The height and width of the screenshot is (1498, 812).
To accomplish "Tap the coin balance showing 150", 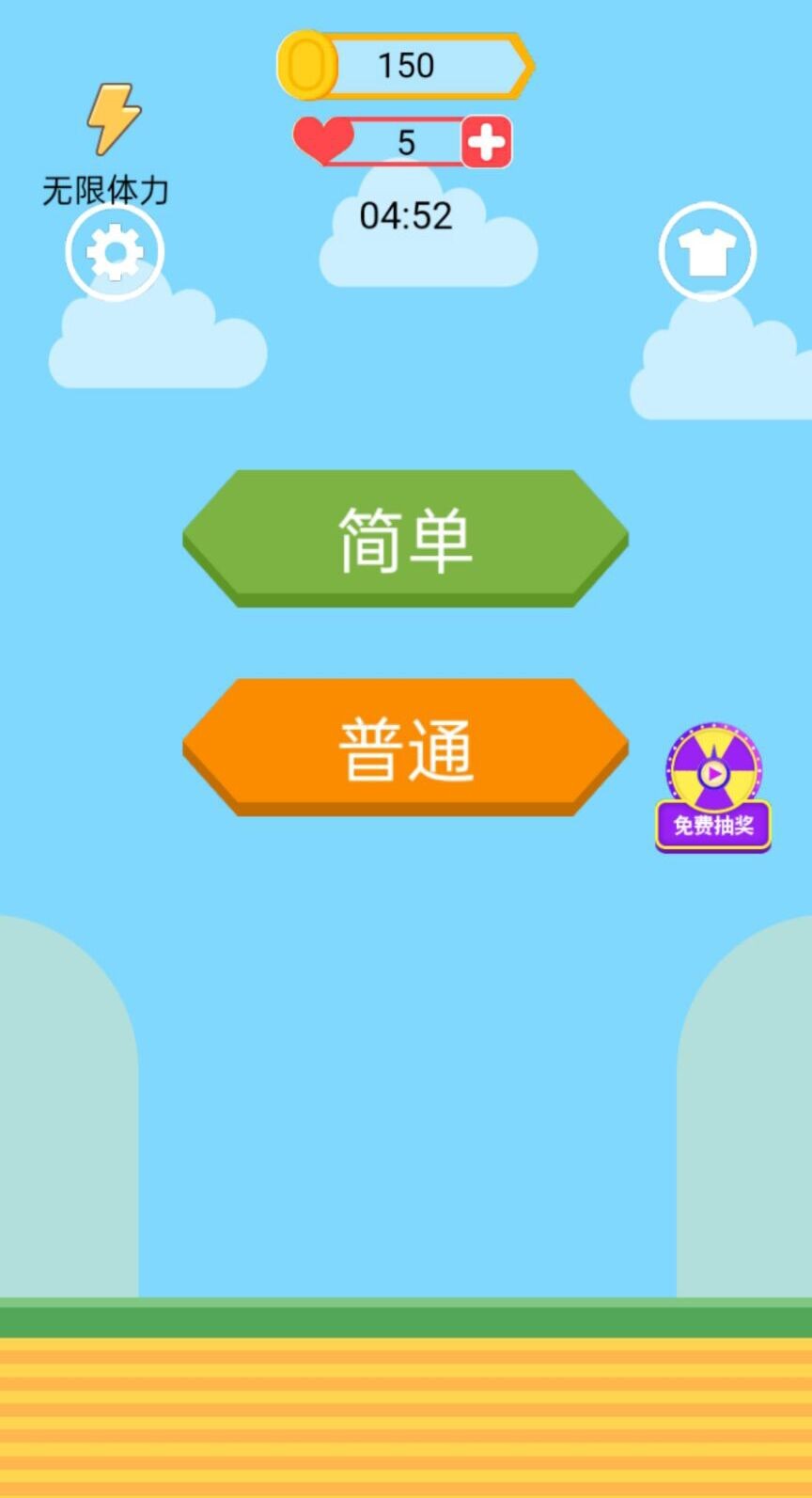I will [406, 64].
